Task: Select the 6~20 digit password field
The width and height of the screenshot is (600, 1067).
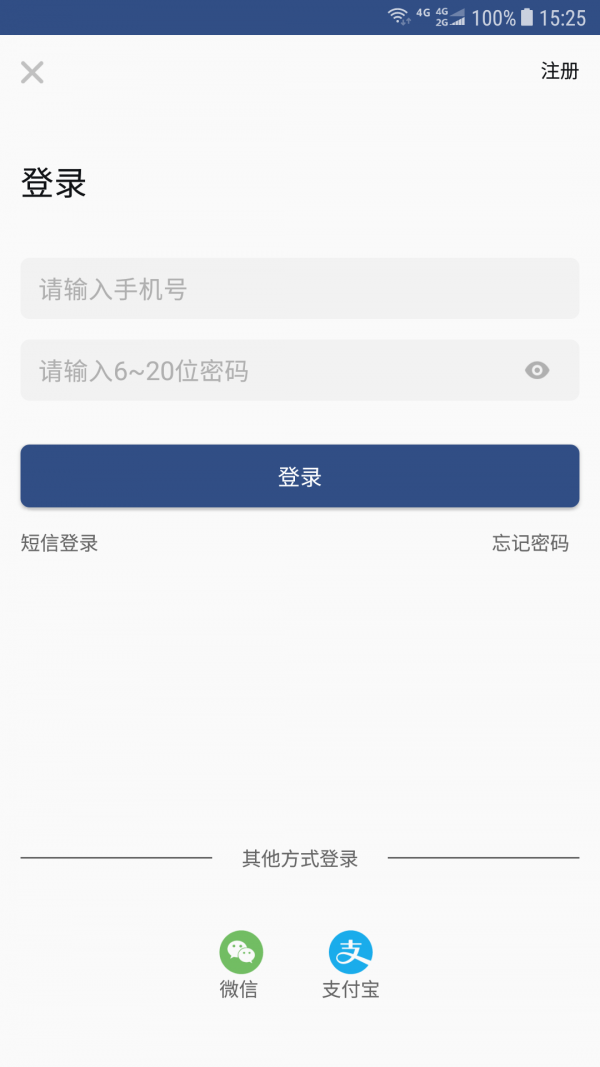Action: pyautogui.click(x=270, y=371)
